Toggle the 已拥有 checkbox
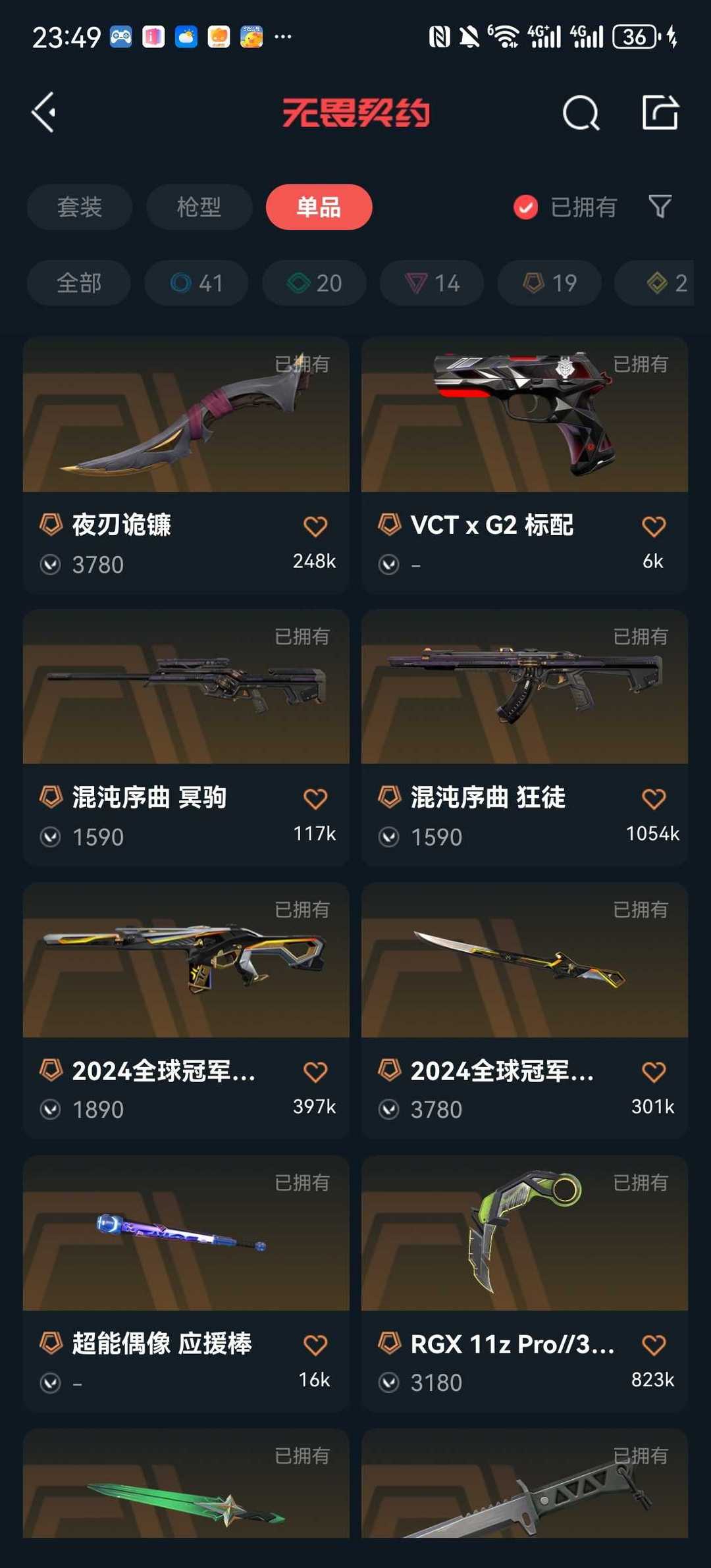 click(x=525, y=207)
